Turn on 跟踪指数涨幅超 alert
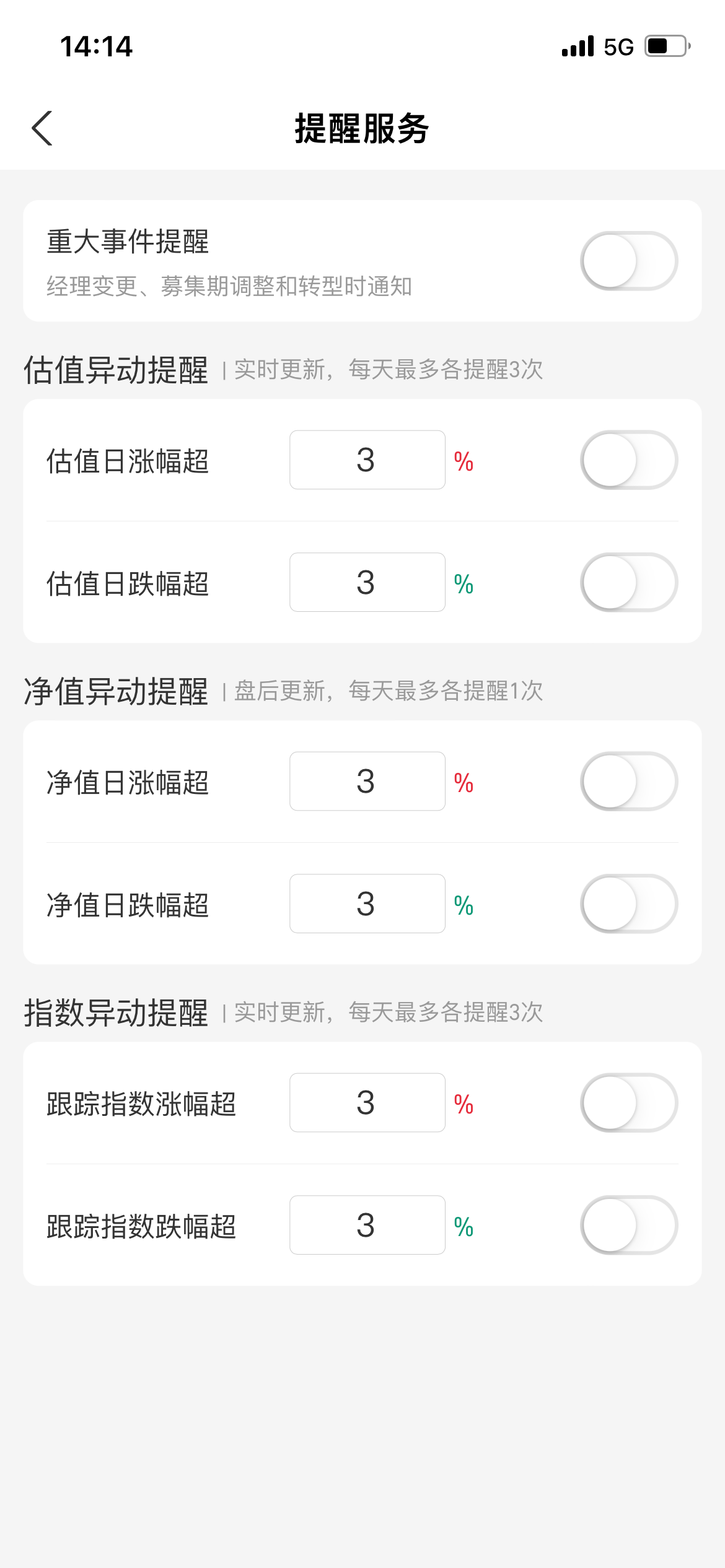This screenshot has width=725, height=1568. [630, 1102]
